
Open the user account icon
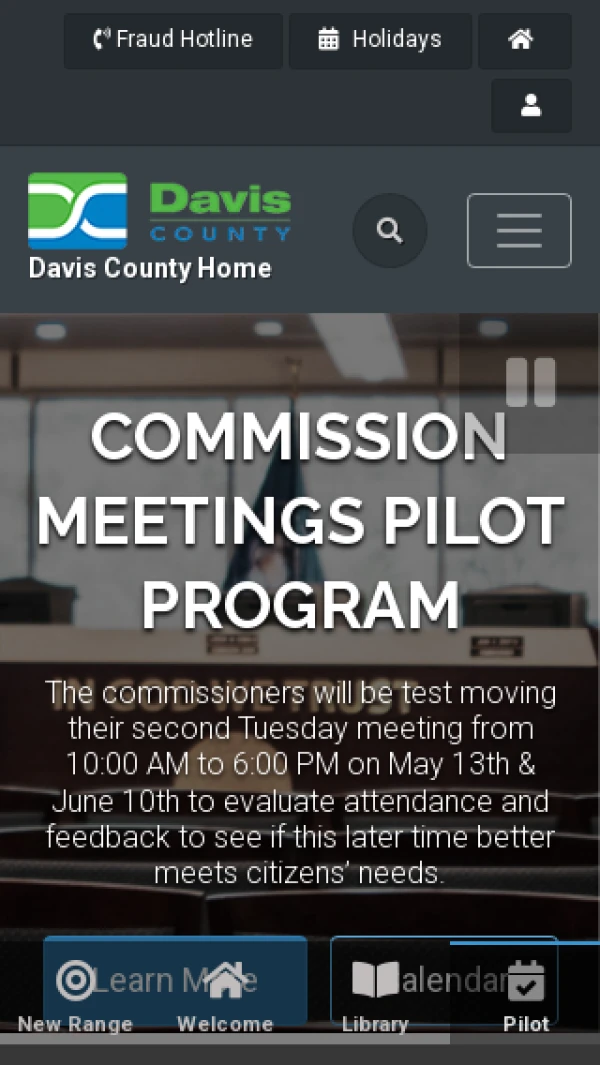point(531,106)
